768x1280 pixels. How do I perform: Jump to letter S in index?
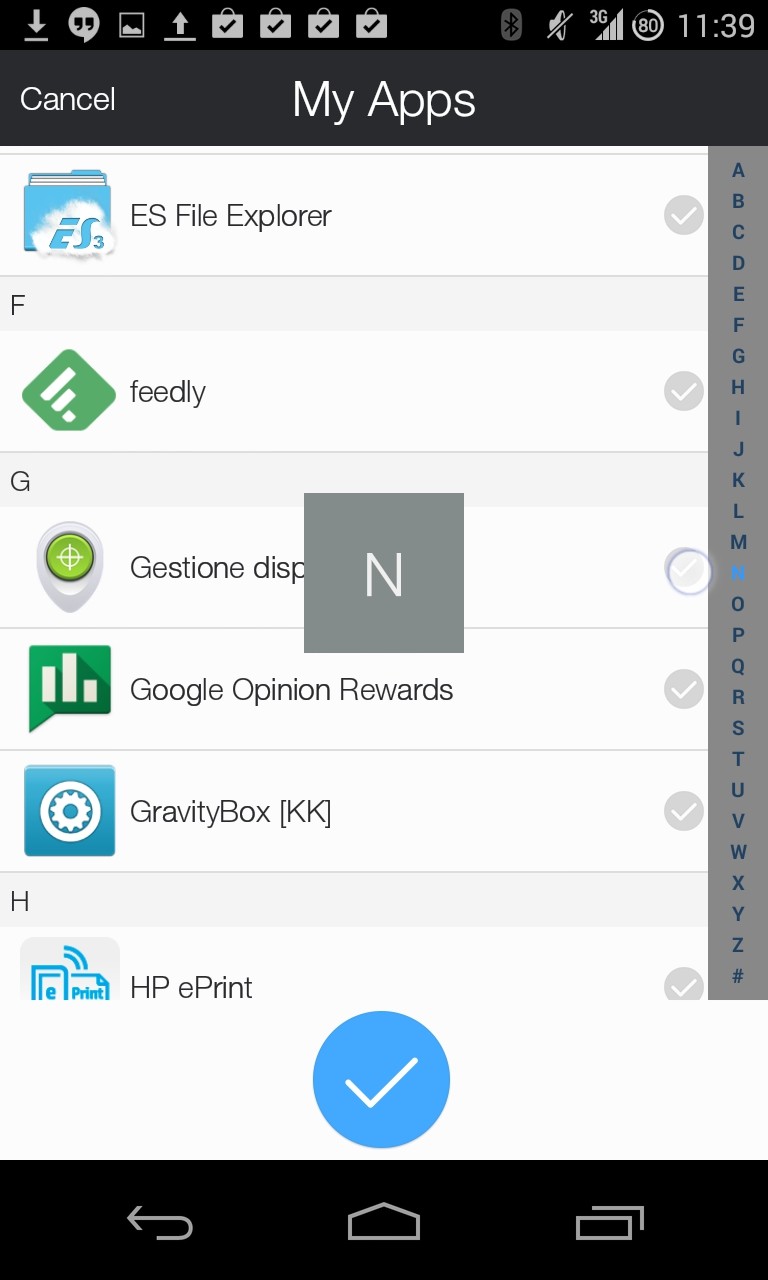[738, 728]
